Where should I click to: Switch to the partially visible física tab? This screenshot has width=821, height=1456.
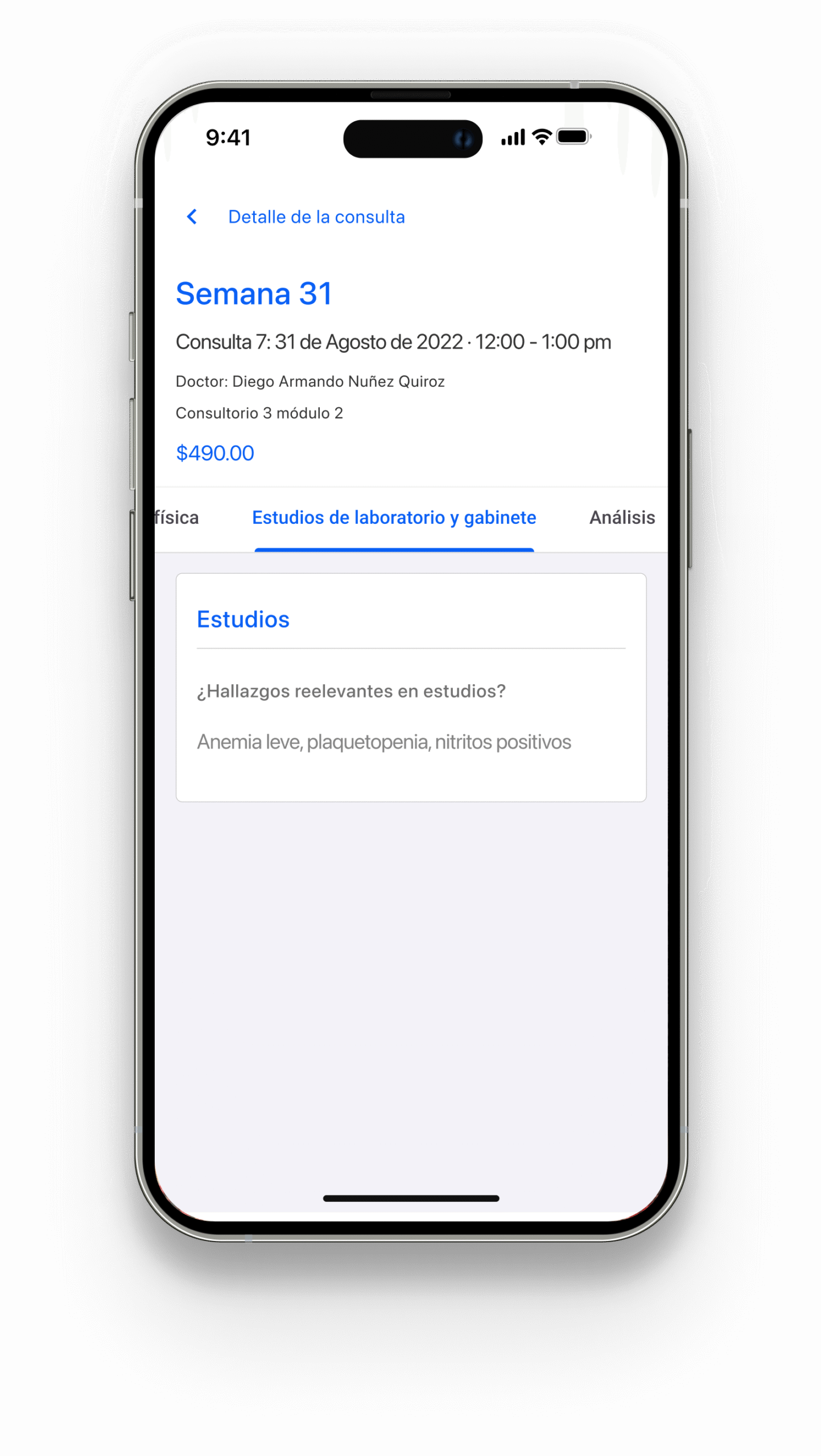(177, 518)
